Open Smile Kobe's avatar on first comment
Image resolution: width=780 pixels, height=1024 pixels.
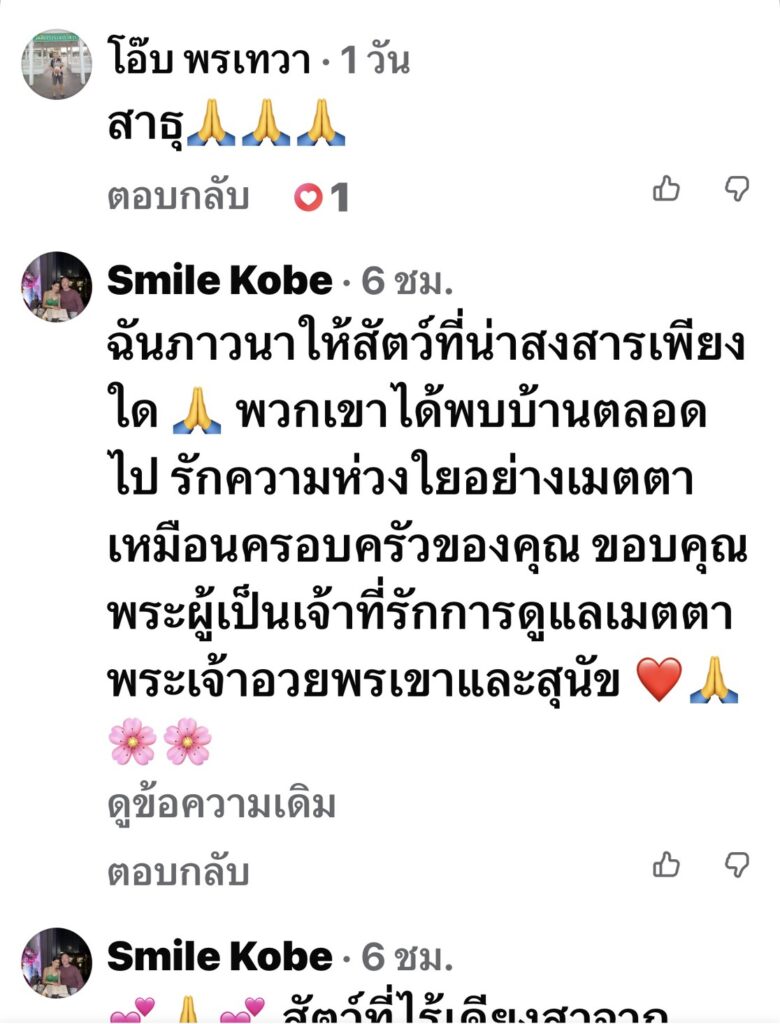57,287
